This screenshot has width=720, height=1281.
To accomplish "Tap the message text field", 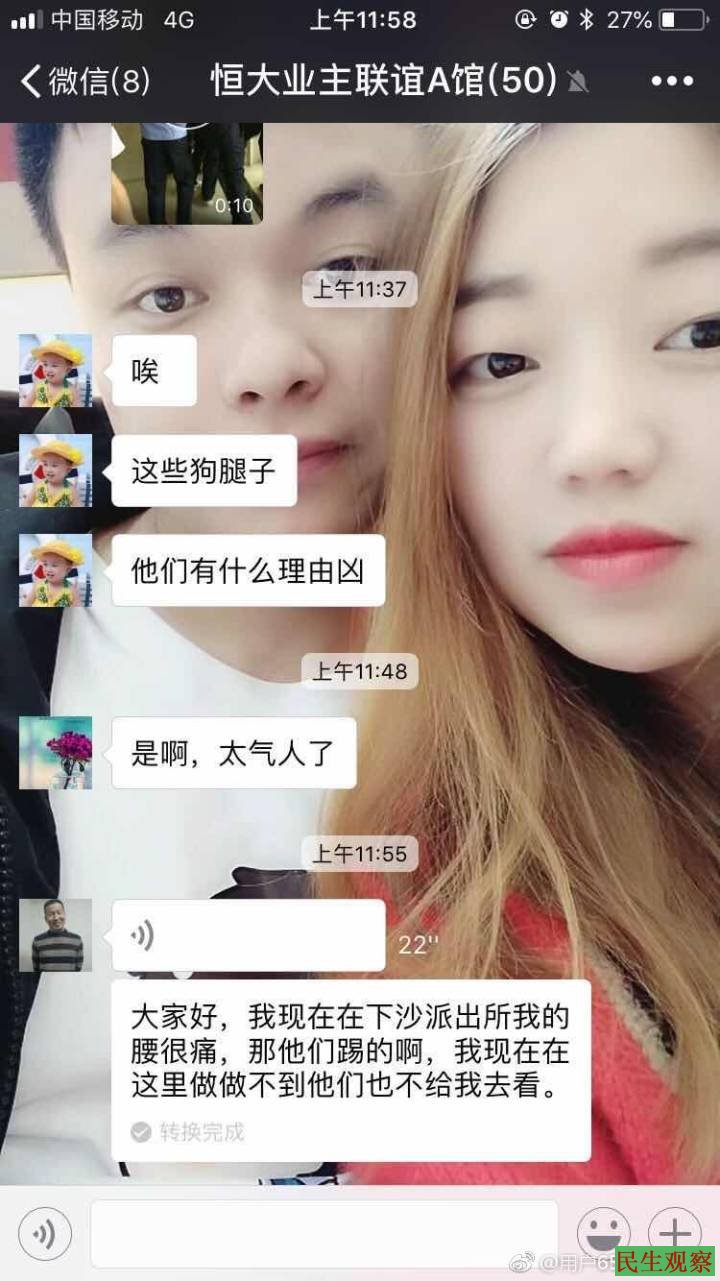I will coord(323,1234).
